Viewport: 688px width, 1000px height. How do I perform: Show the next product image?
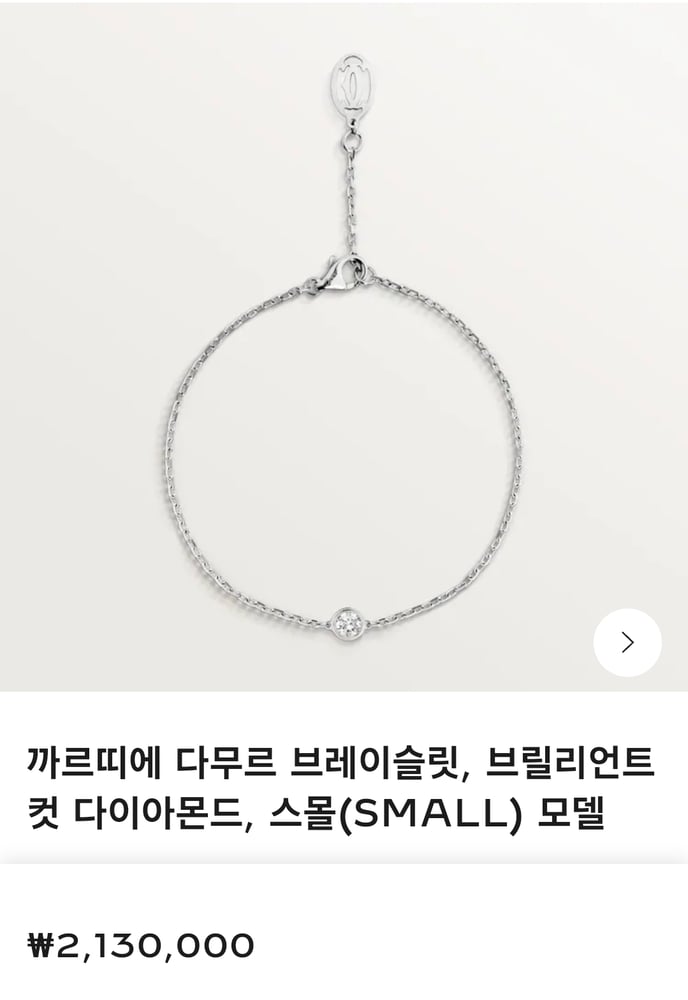tap(627, 642)
